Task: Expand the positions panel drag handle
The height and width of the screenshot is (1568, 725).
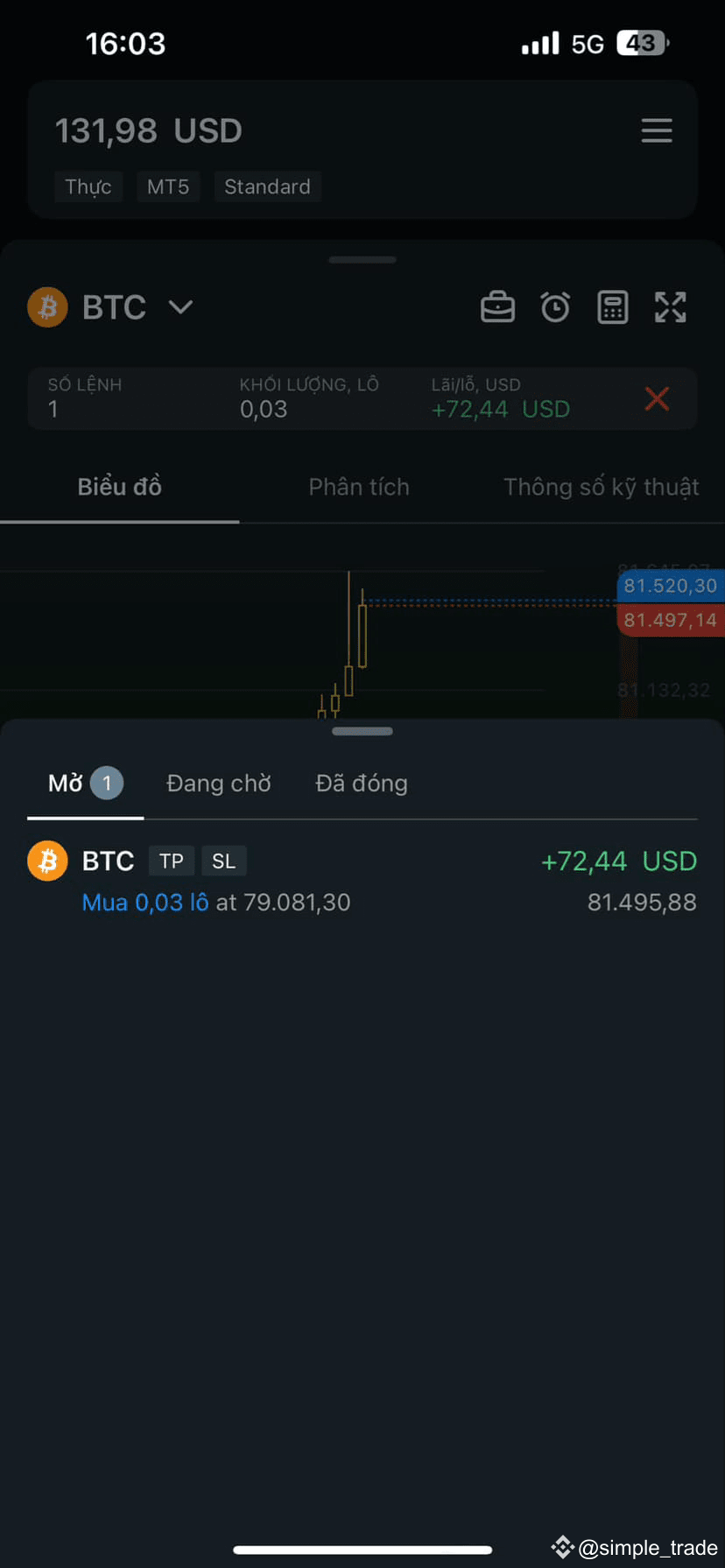Action: 362,731
